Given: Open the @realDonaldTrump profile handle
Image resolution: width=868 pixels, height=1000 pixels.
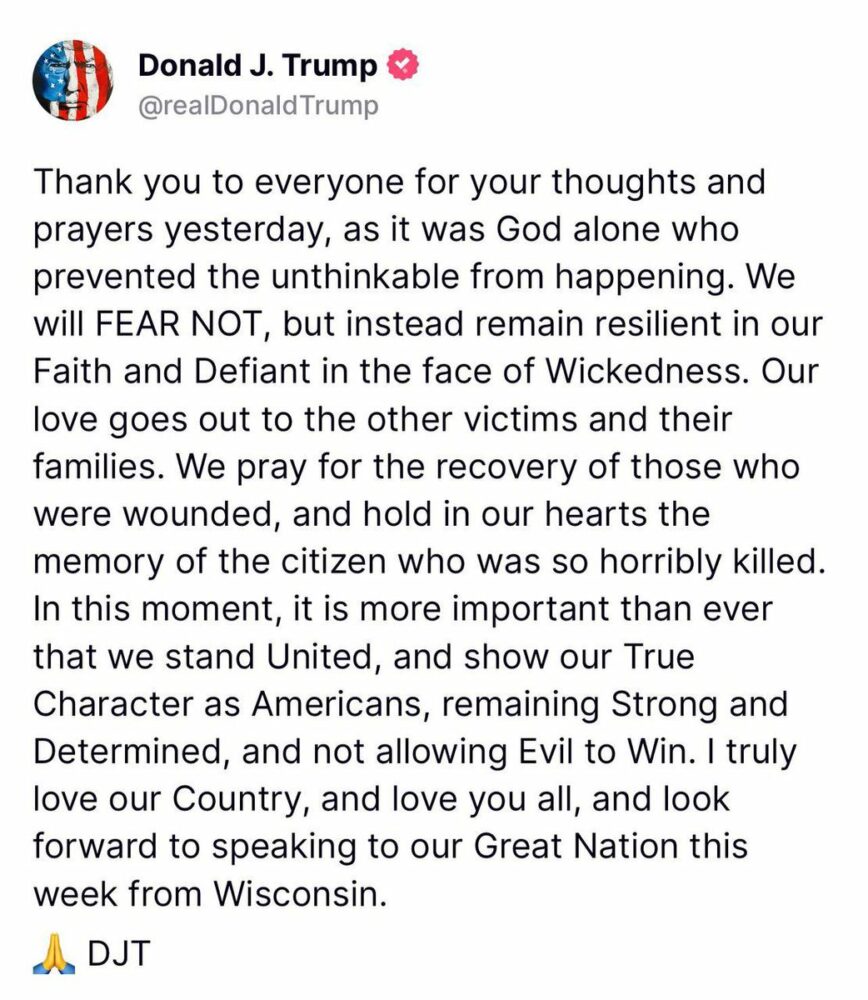Looking at the screenshot, I should pyautogui.click(x=258, y=106).
